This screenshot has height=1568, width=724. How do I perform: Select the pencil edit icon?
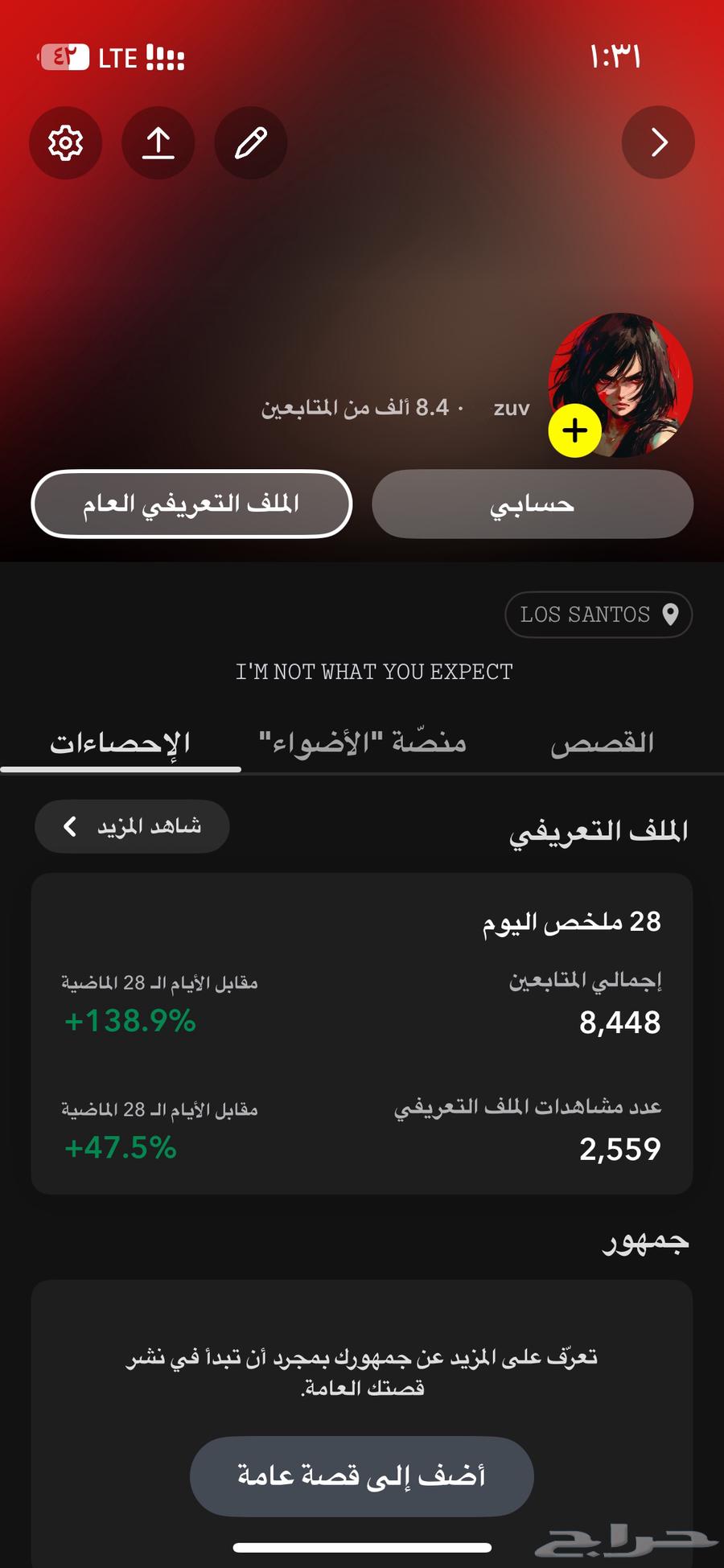(250, 142)
